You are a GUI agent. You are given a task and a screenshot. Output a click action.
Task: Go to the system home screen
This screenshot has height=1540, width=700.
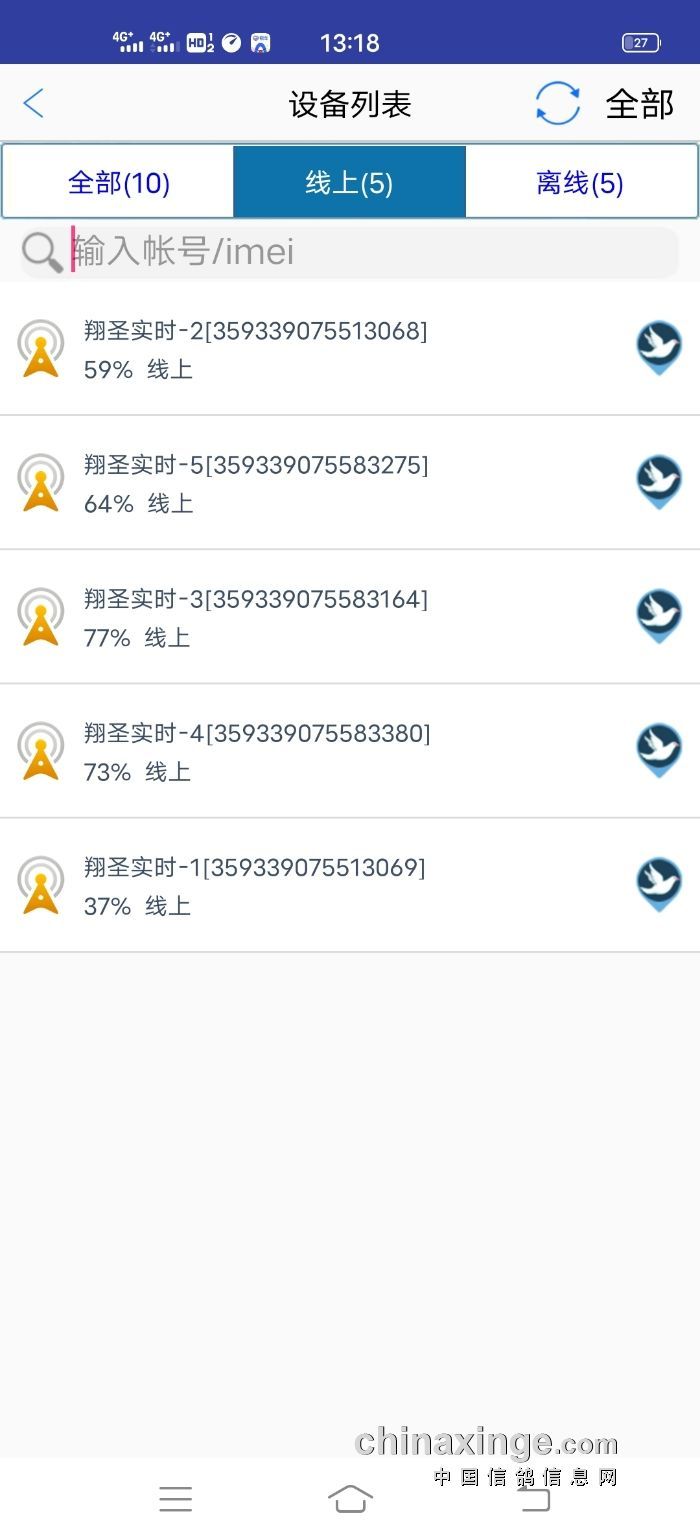pyautogui.click(x=350, y=1498)
